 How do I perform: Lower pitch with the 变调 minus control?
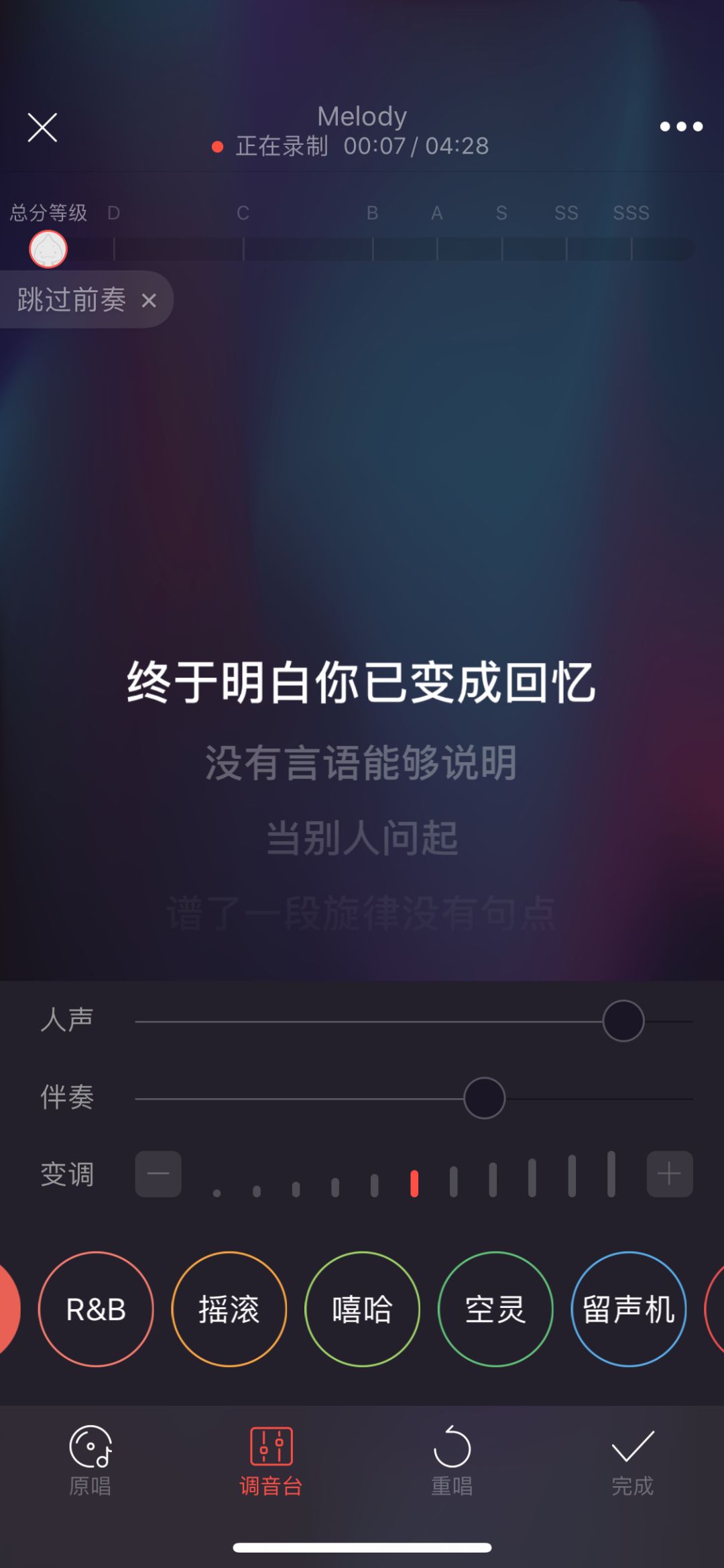pos(158,1174)
